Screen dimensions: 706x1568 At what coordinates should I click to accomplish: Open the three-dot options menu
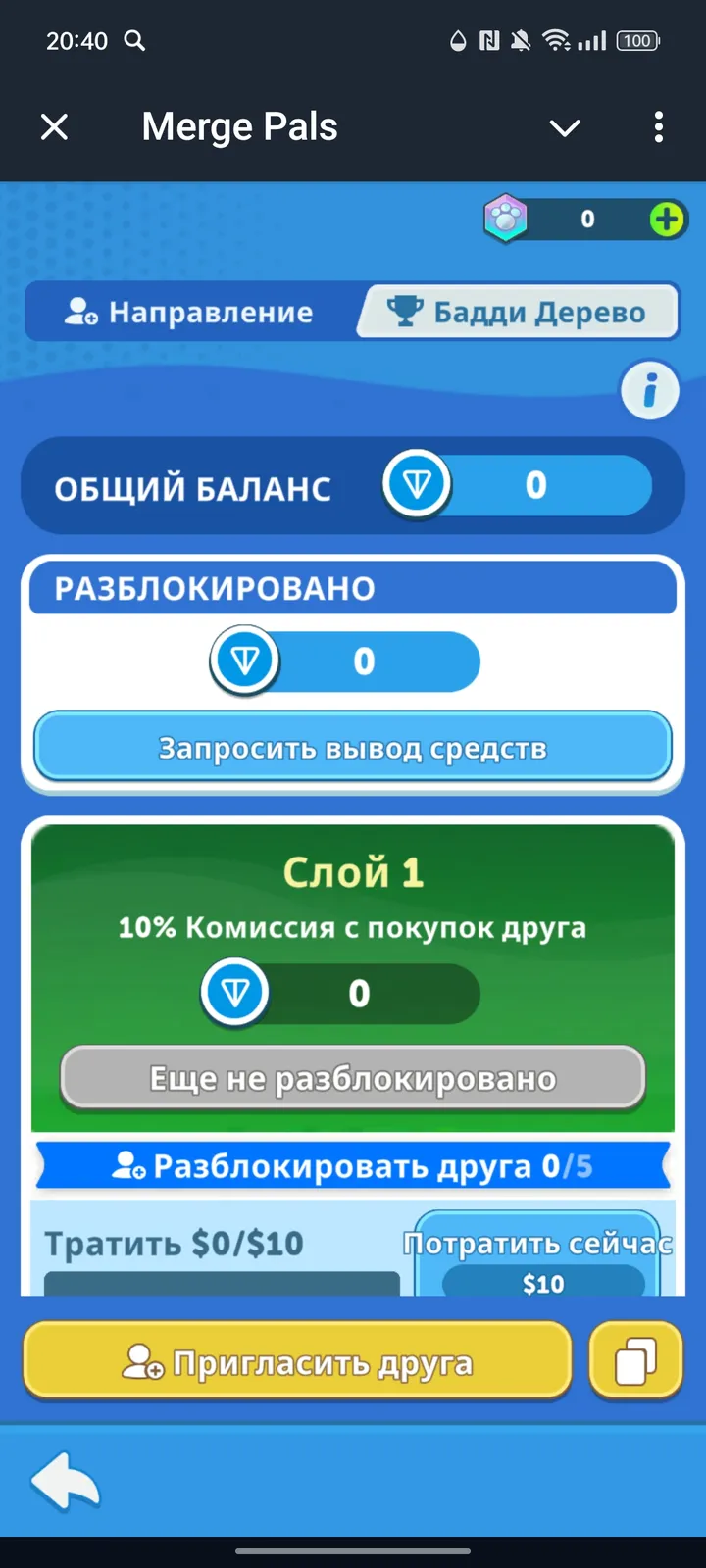(x=658, y=126)
